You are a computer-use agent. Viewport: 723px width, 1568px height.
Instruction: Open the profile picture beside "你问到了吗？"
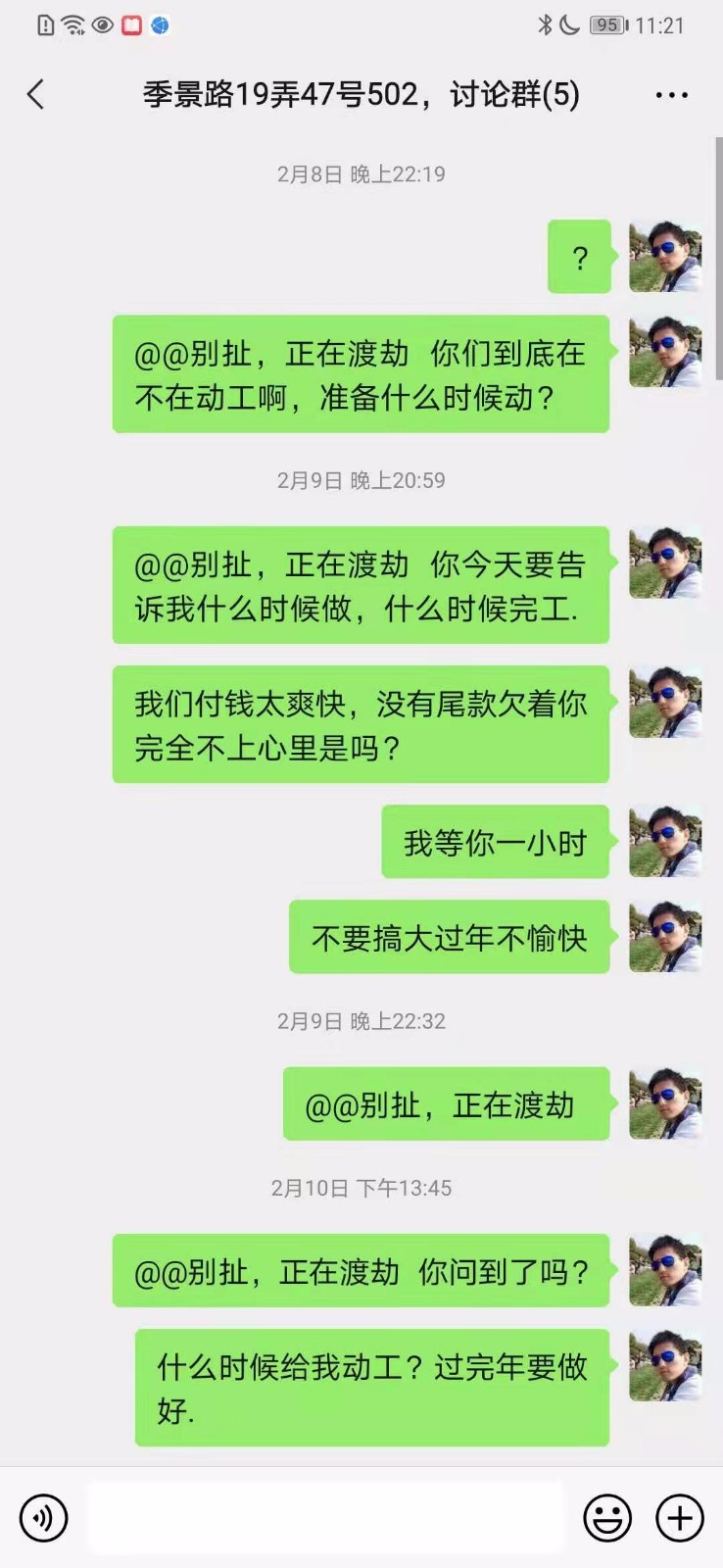tap(665, 1271)
